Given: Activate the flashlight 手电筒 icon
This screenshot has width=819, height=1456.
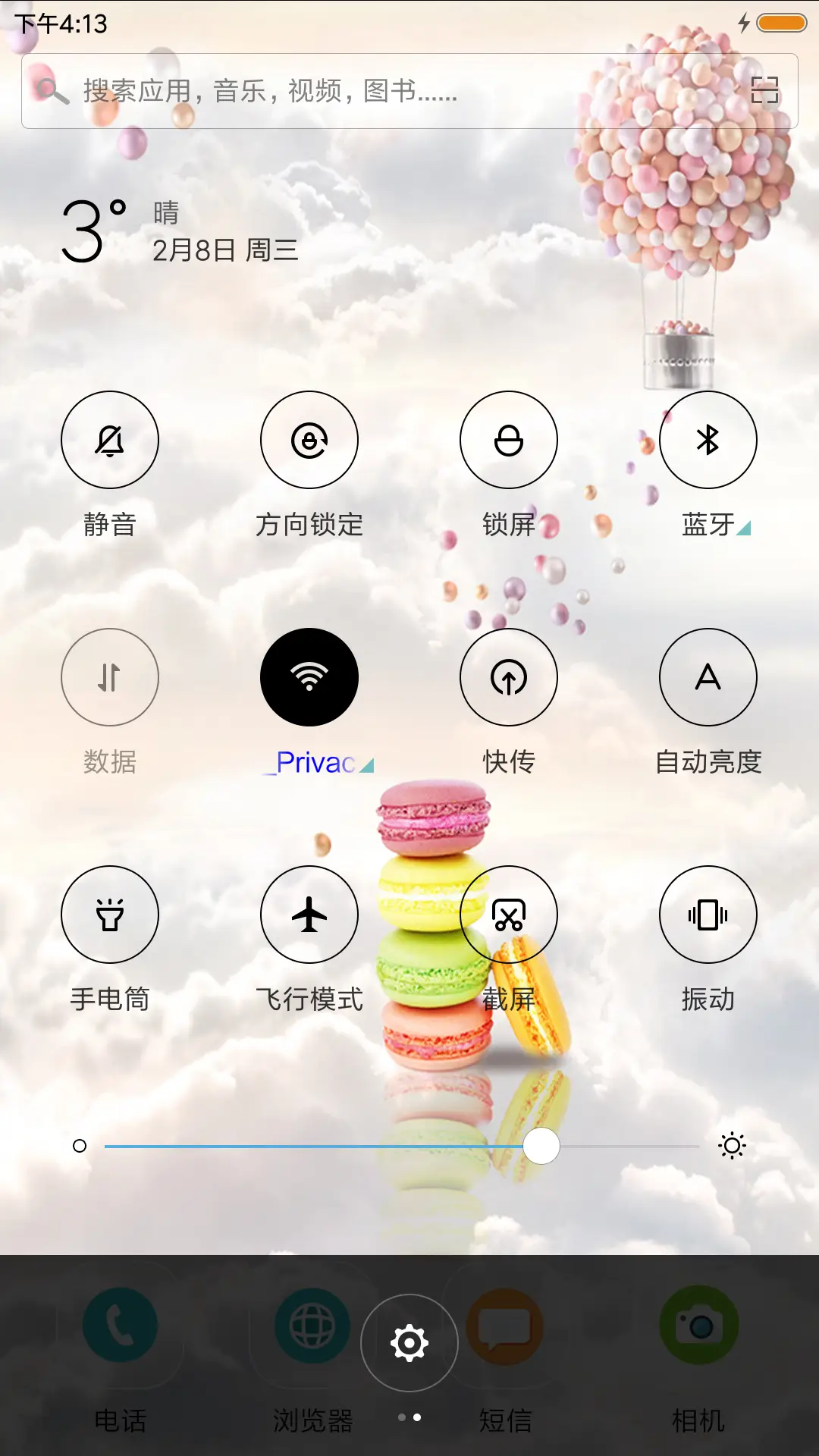Looking at the screenshot, I should click(x=109, y=915).
